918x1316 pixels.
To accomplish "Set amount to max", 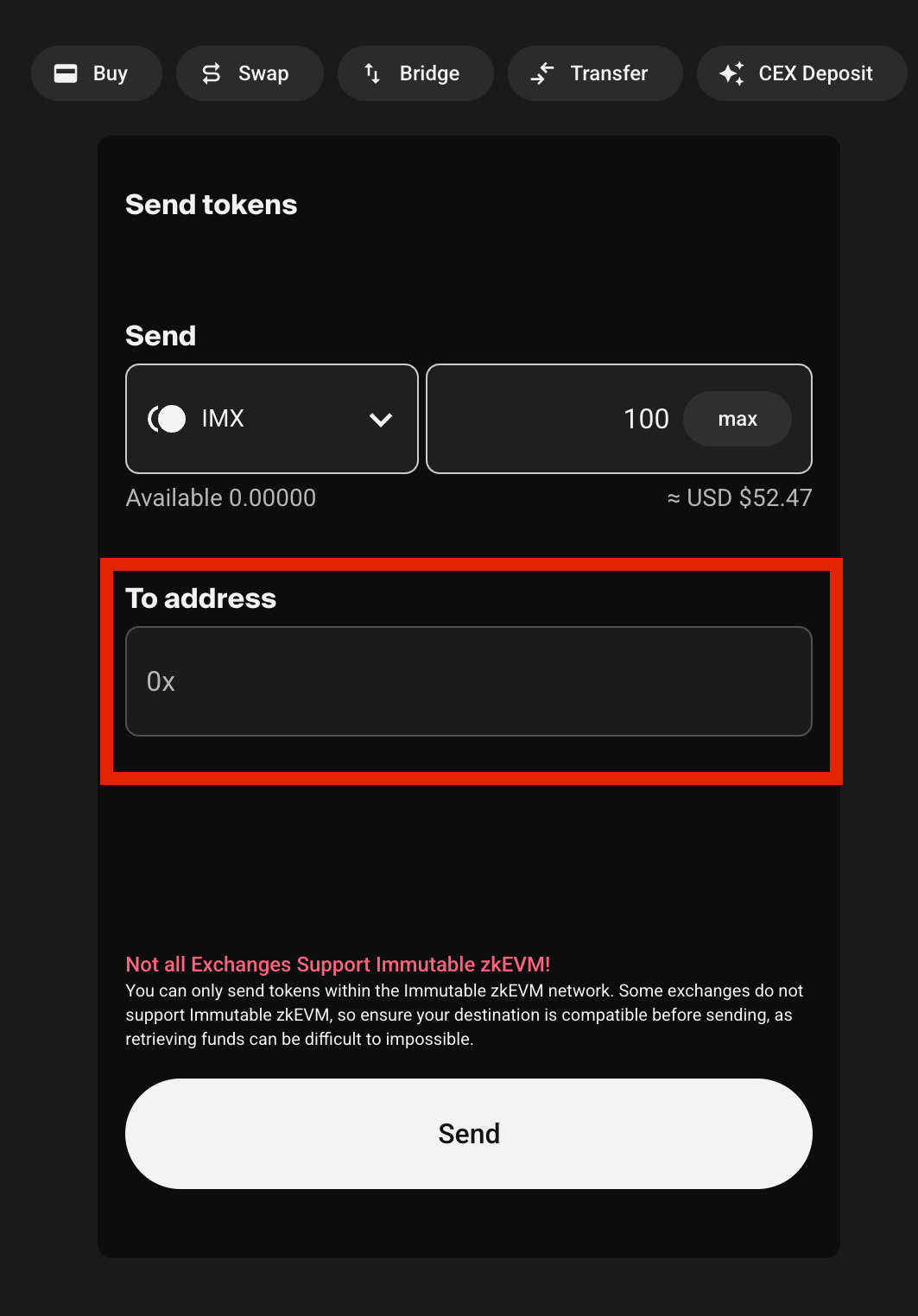I will 737,419.
